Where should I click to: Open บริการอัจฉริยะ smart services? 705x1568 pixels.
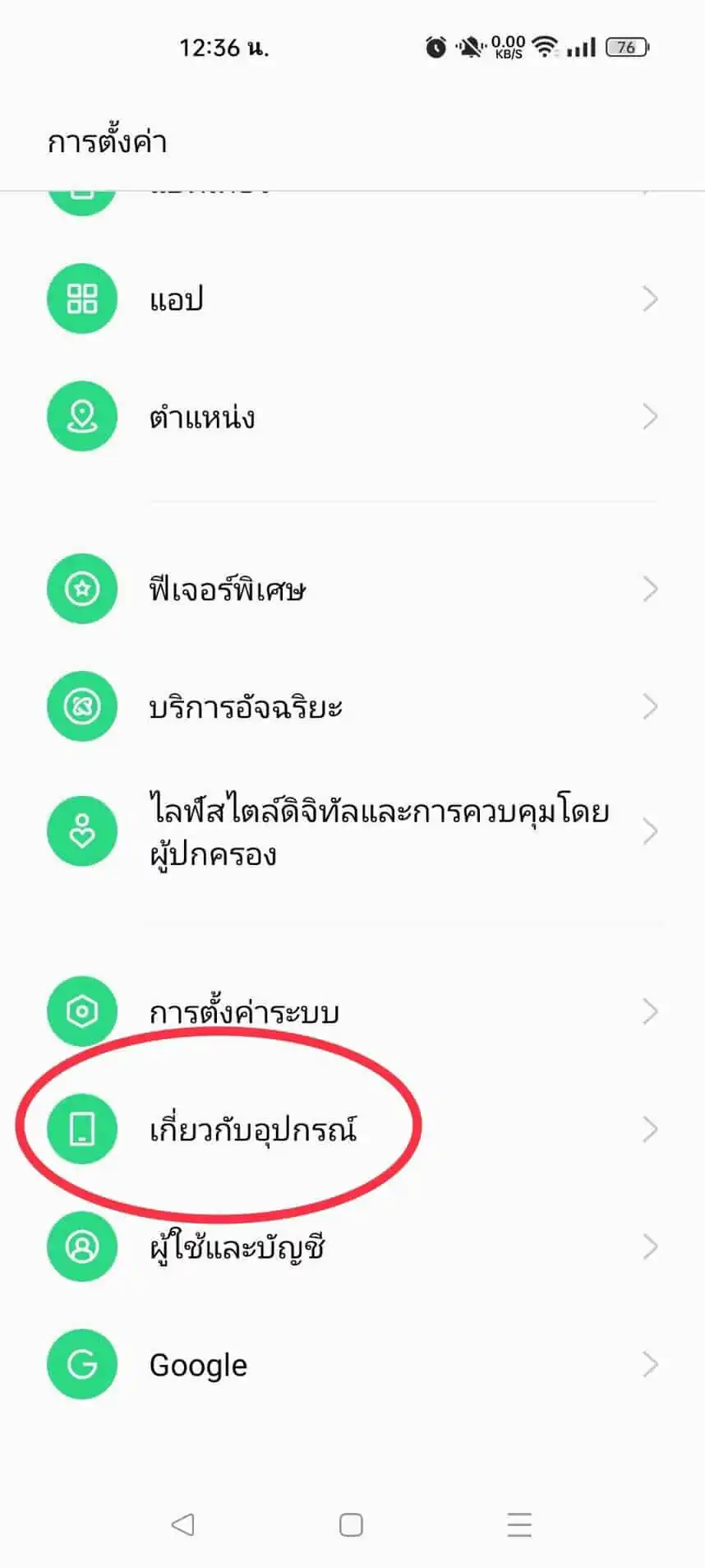coord(352,707)
